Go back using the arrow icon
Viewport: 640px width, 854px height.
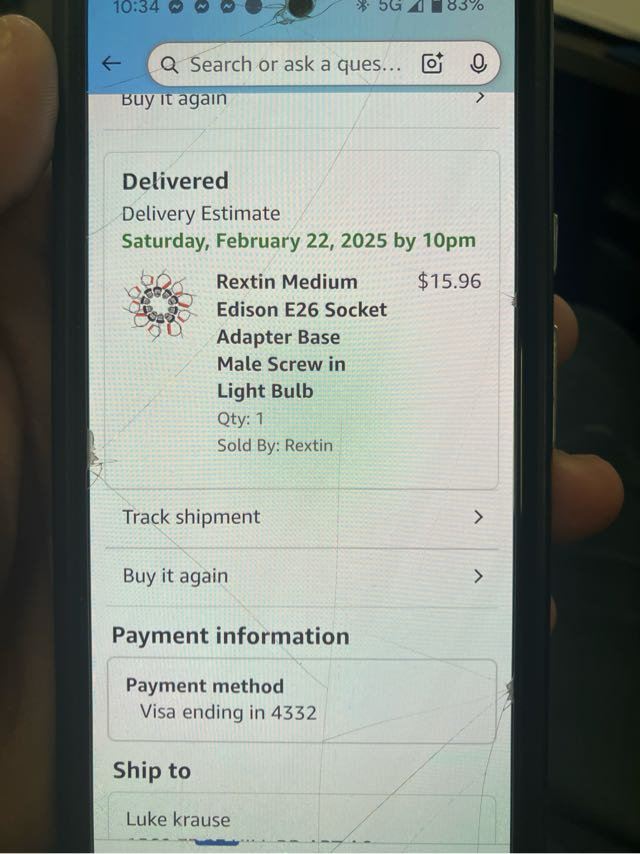[x=112, y=63]
